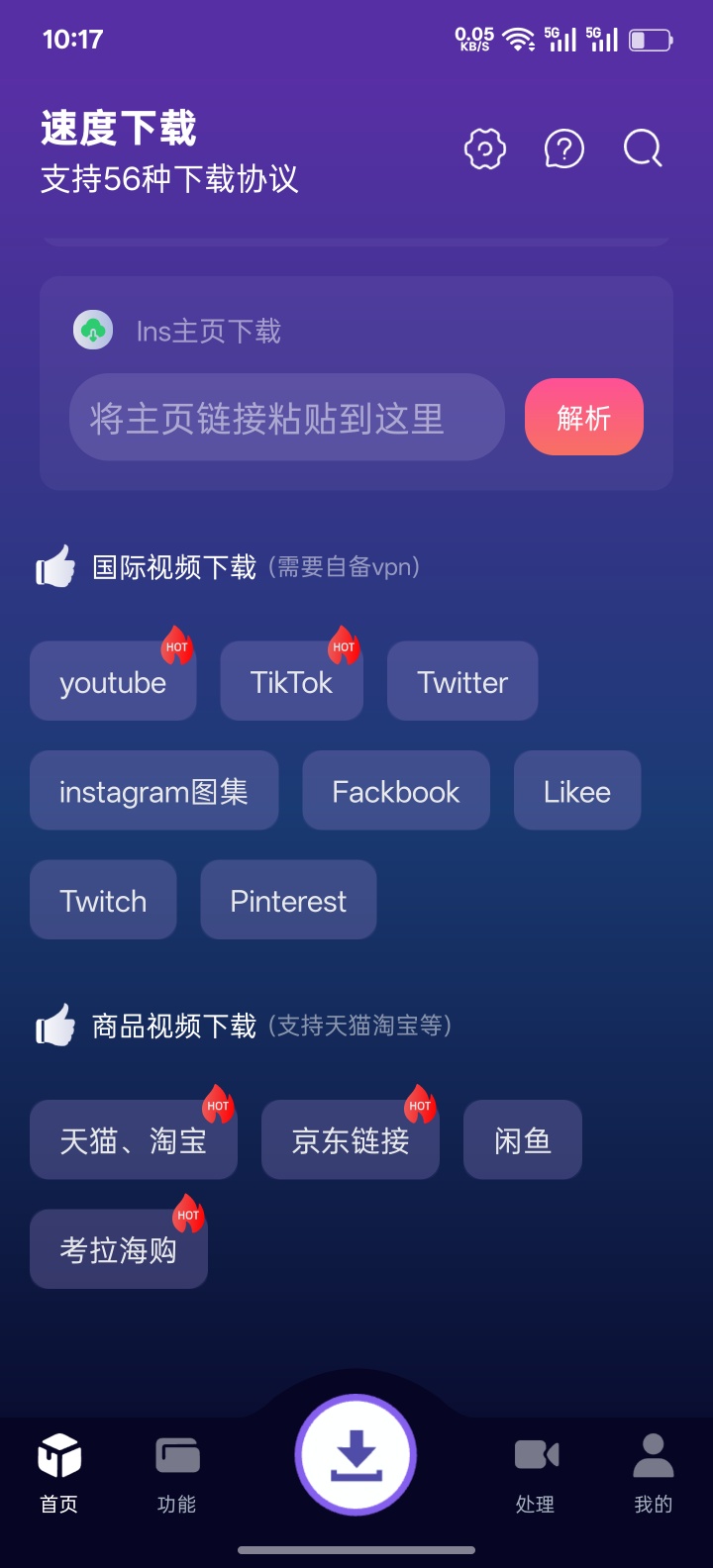Tap the central download button in bottom bar
Image resolution: width=713 pixels, height=1568 pixels.
pyautogui.click(x=356, y=1453)
